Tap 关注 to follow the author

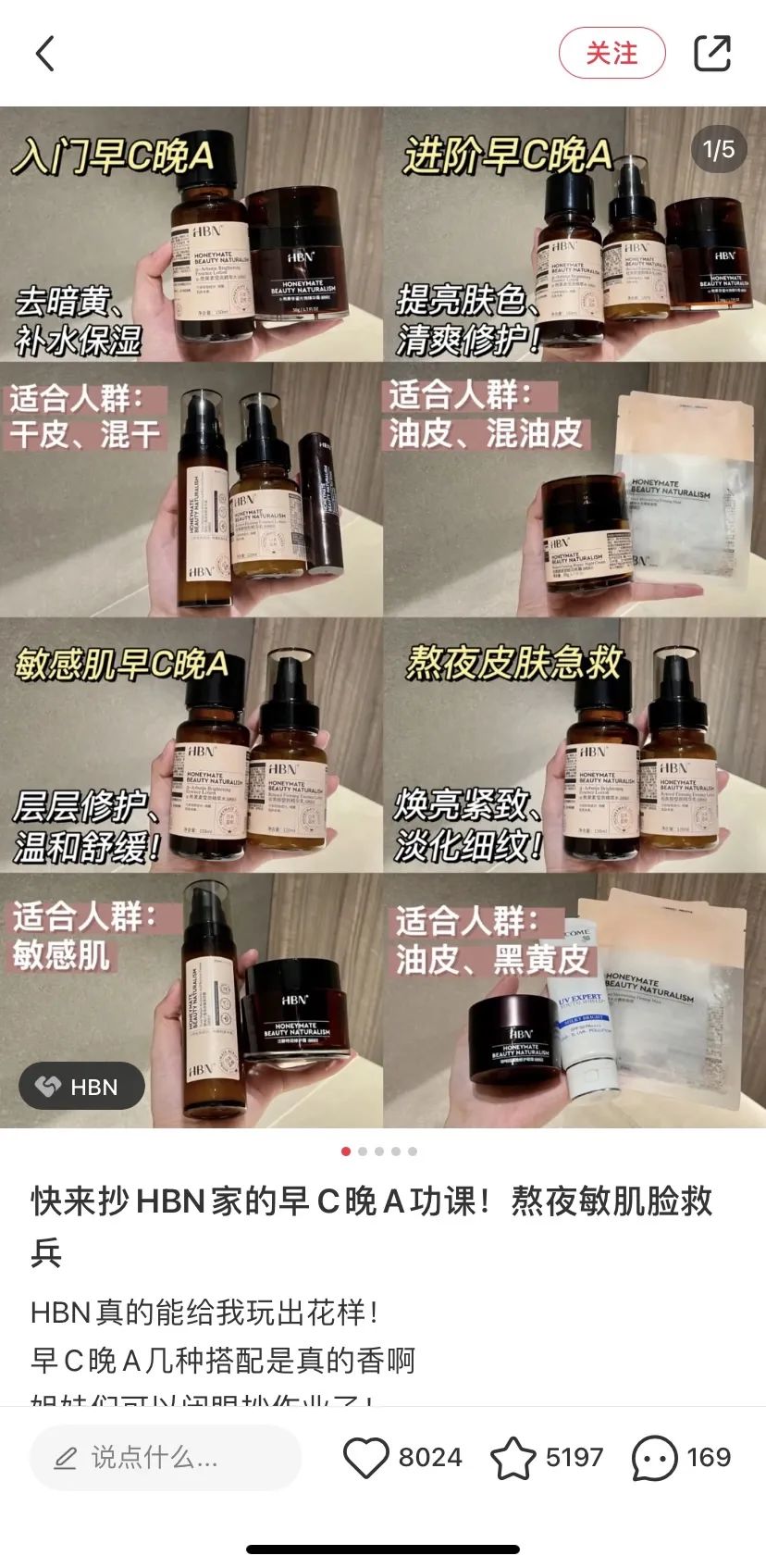click(x=612, y=54)
